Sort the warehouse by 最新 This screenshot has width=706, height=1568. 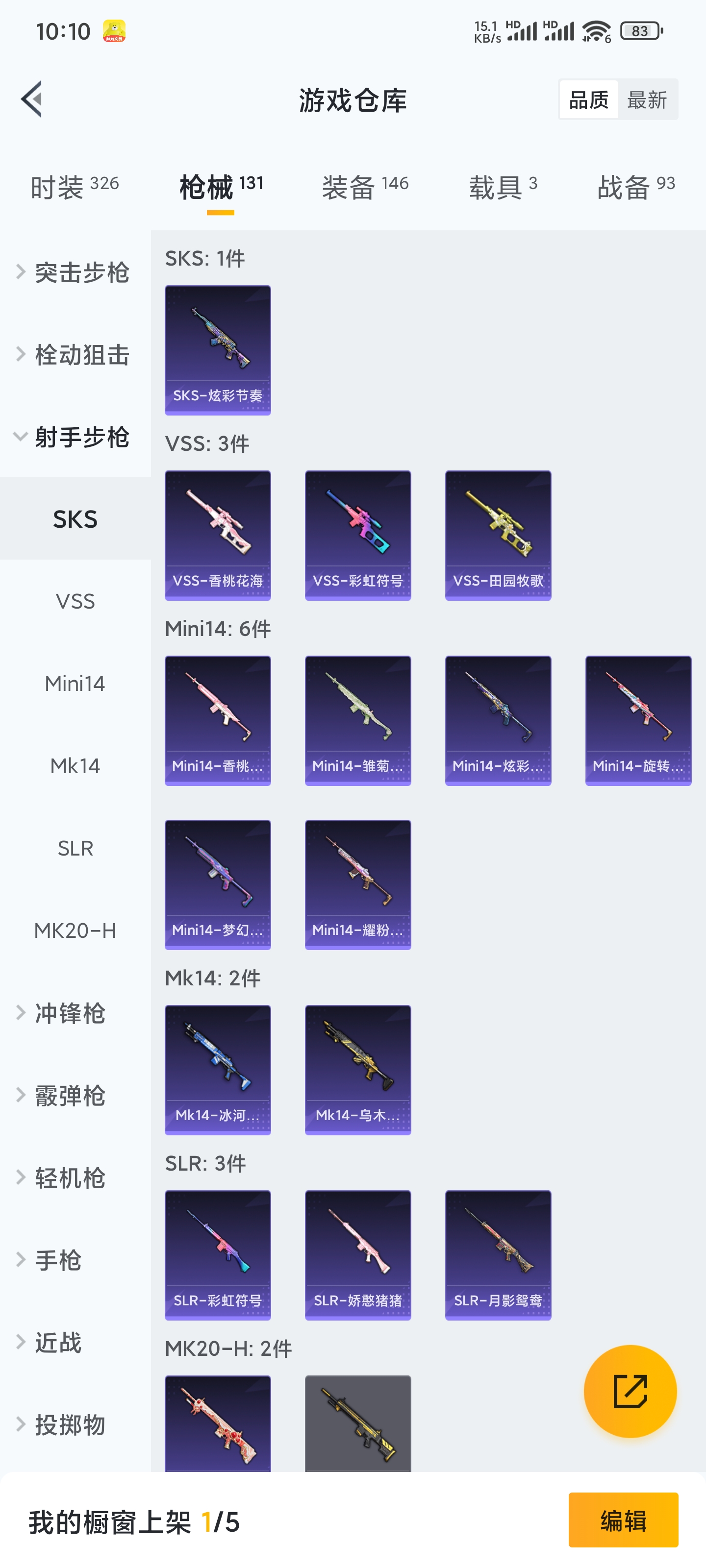(x=647, y=99)
